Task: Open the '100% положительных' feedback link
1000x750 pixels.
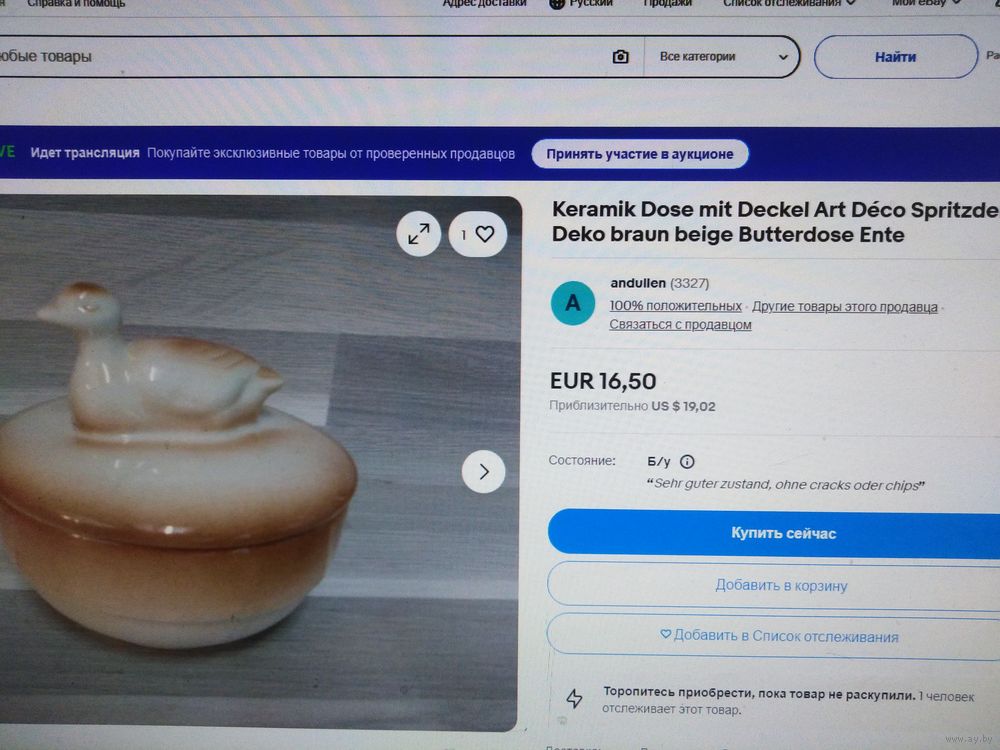Action: tap(675, 306)
